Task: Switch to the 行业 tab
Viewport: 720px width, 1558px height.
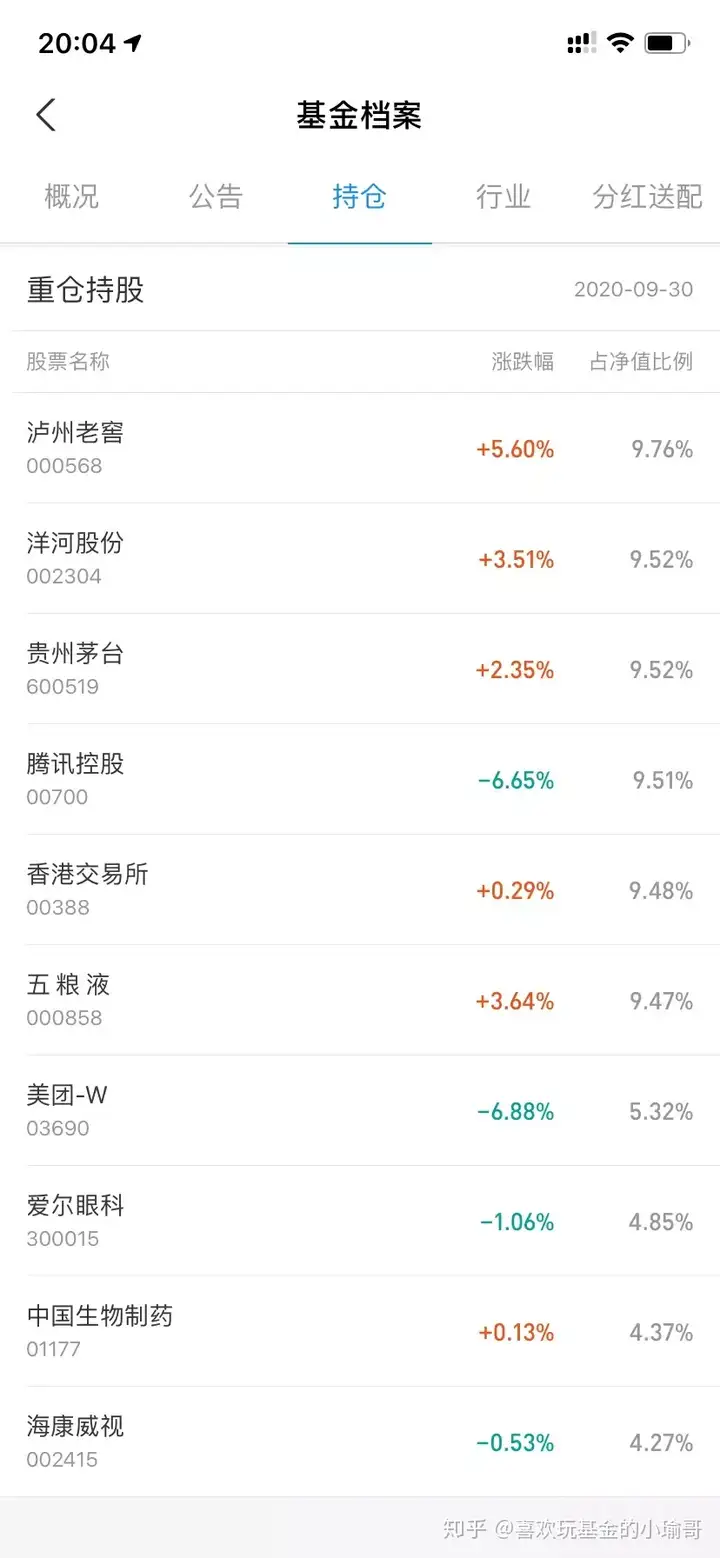Action: [504, 196]
